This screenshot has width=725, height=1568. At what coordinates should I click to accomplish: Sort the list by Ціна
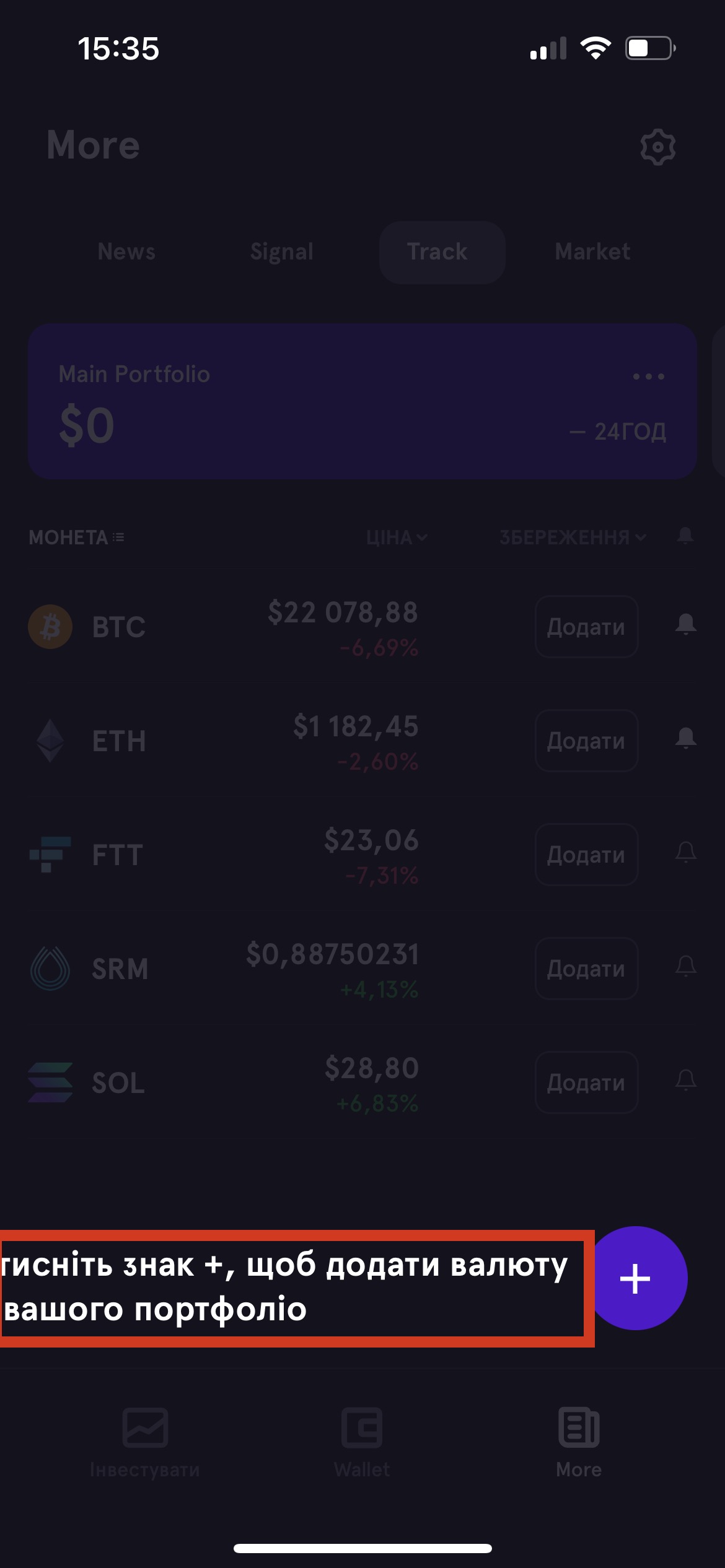397,538
